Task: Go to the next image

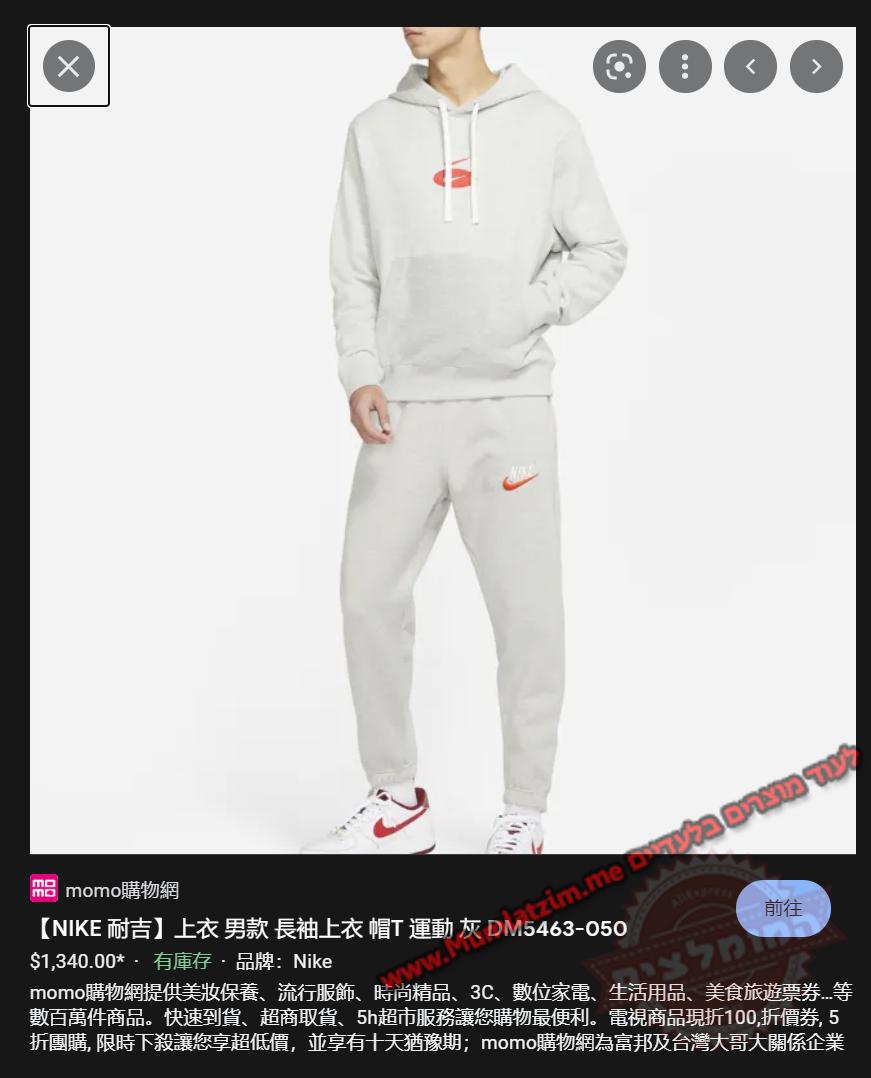Action: (x=816, y=67)
